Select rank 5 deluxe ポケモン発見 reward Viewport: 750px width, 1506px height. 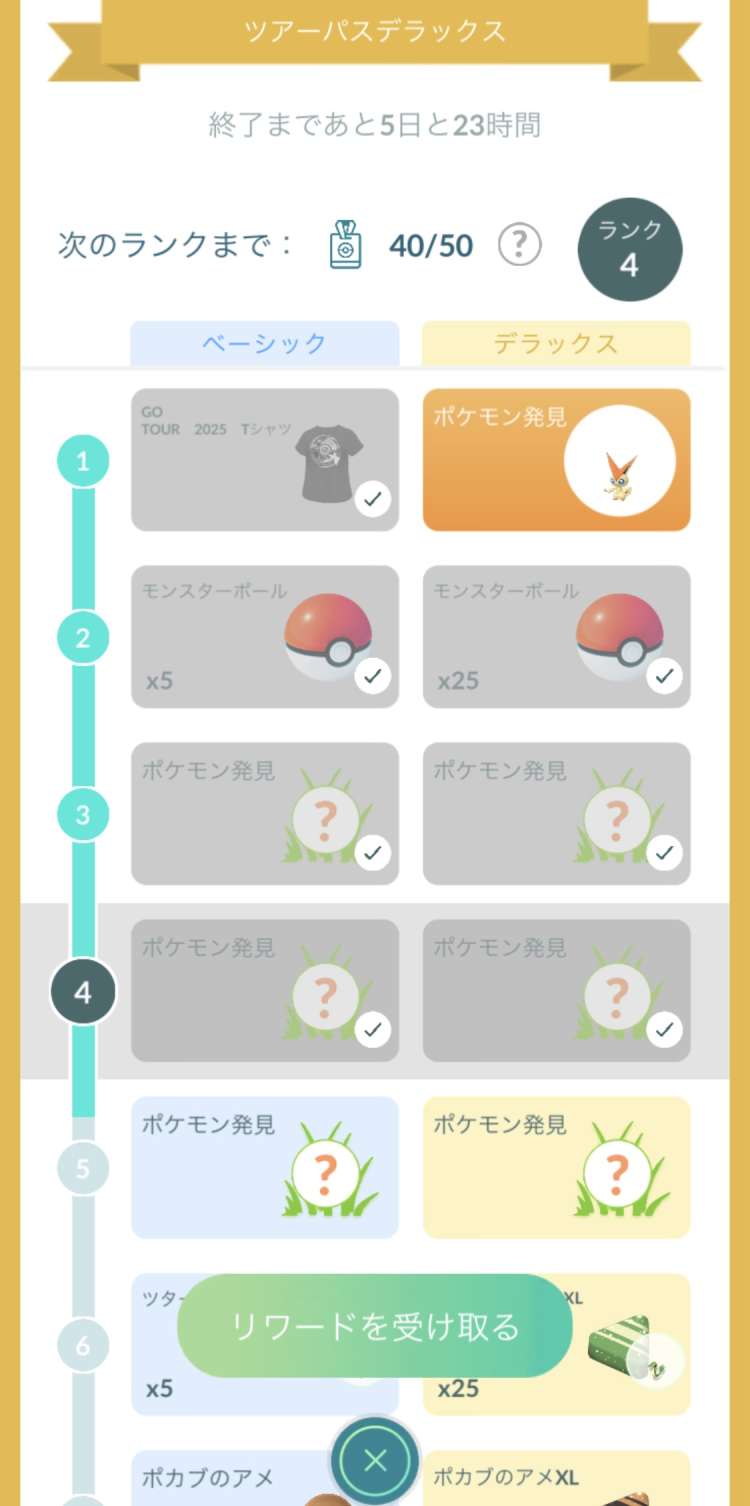coord(556,1167)
